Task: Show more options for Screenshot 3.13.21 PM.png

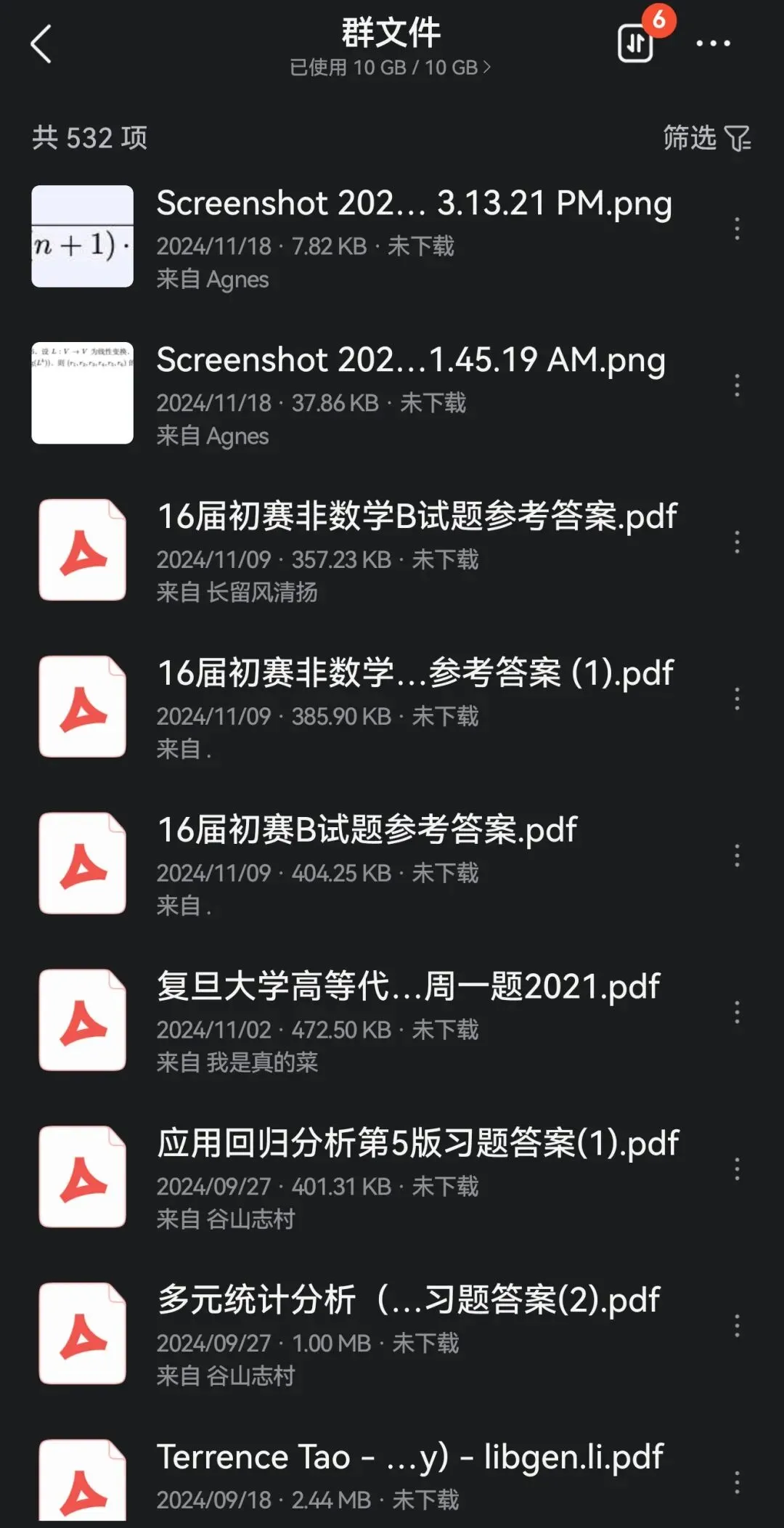Action: [737, 229]
